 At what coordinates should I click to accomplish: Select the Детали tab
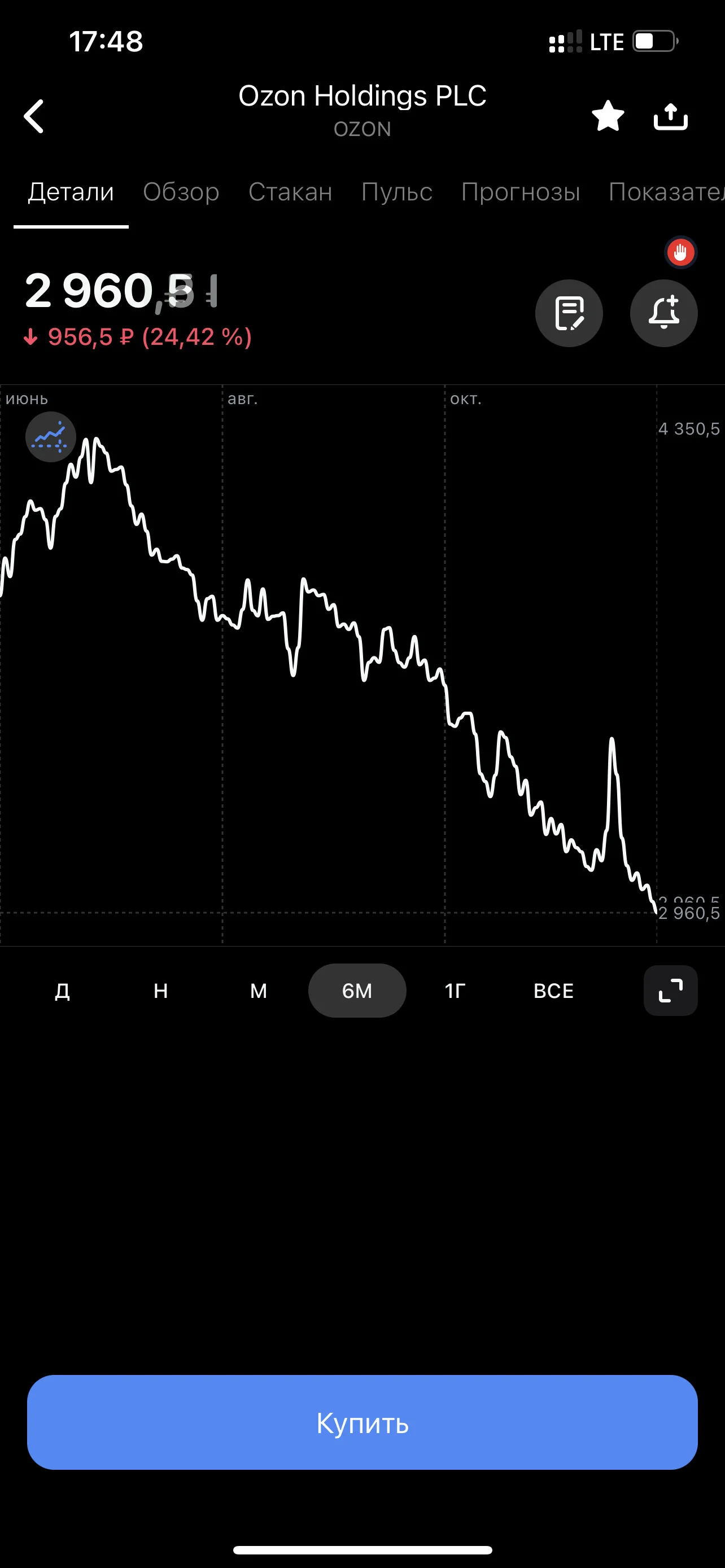coord(71,192)
